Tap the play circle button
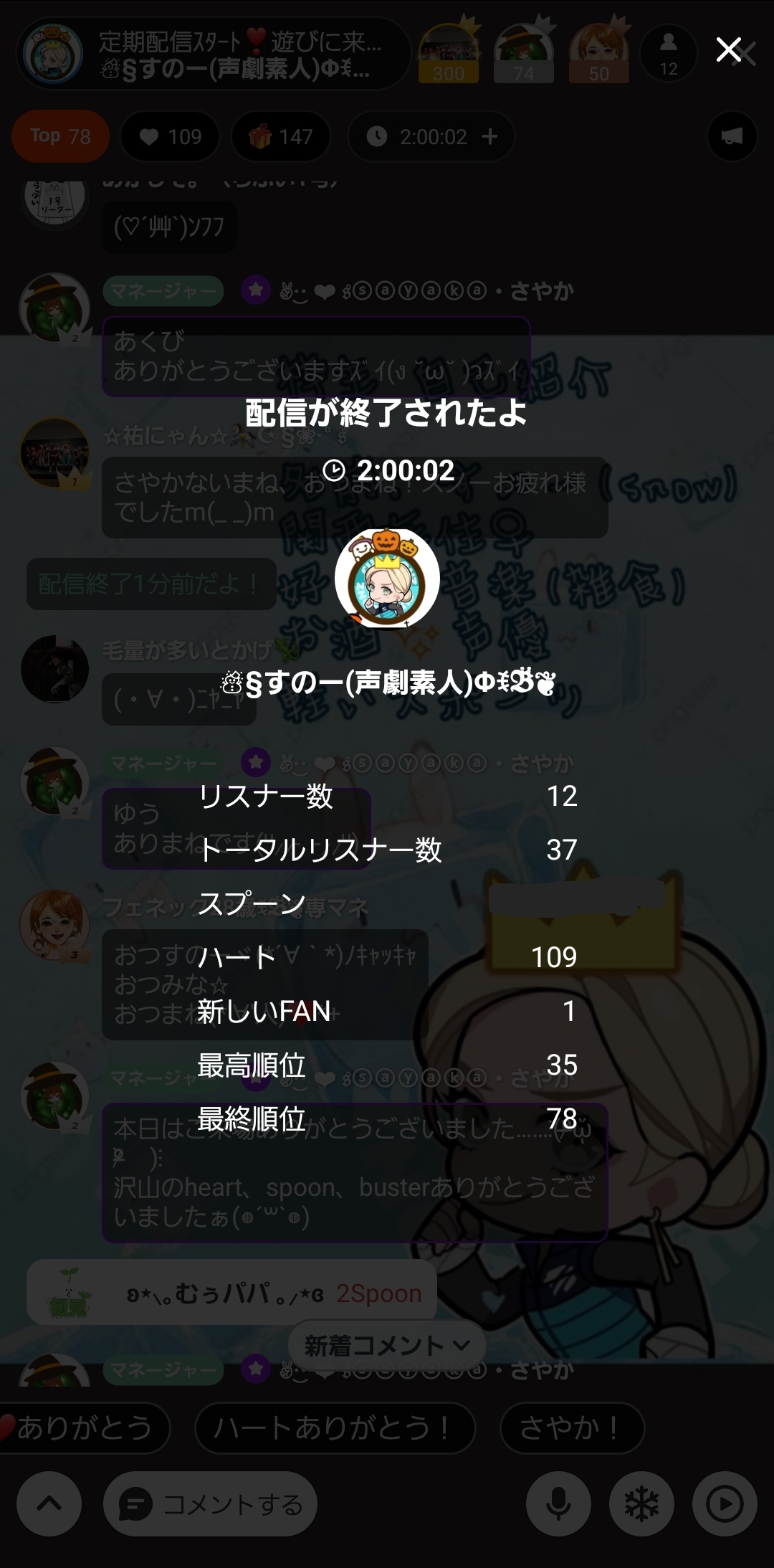Viewport: 774px width, 1568px height. pyautogui.click(x=725, y=1504)
